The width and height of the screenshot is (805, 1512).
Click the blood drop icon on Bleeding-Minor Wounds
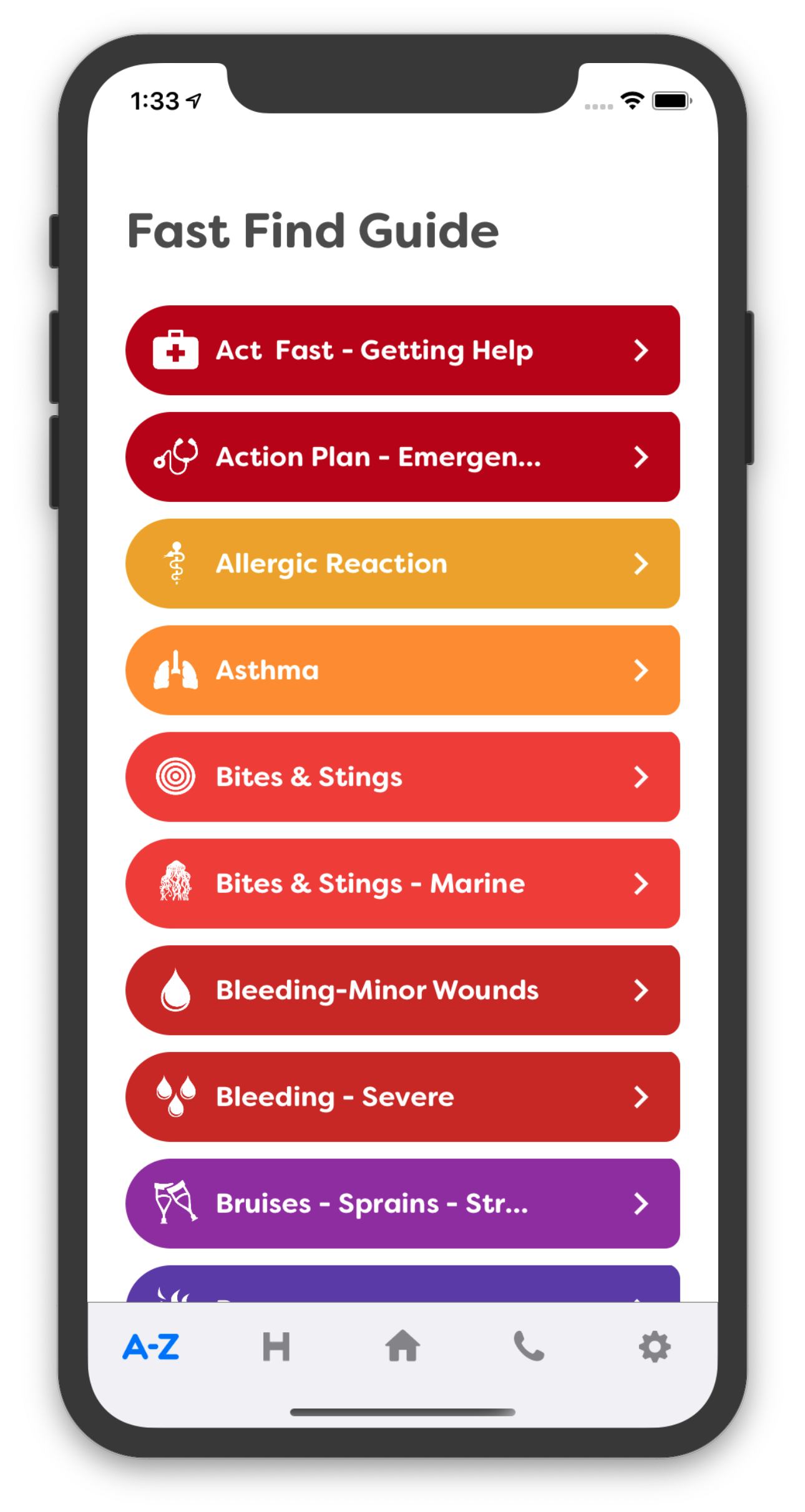coord(175,990)
